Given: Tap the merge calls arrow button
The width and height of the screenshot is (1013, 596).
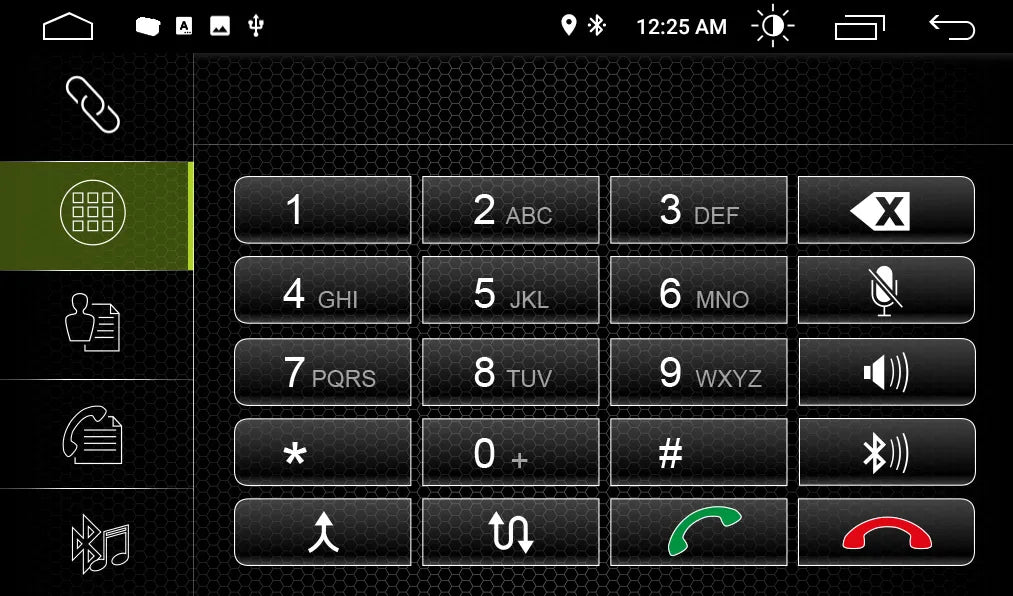Looking at the screenshot, I should click(322, 532).
